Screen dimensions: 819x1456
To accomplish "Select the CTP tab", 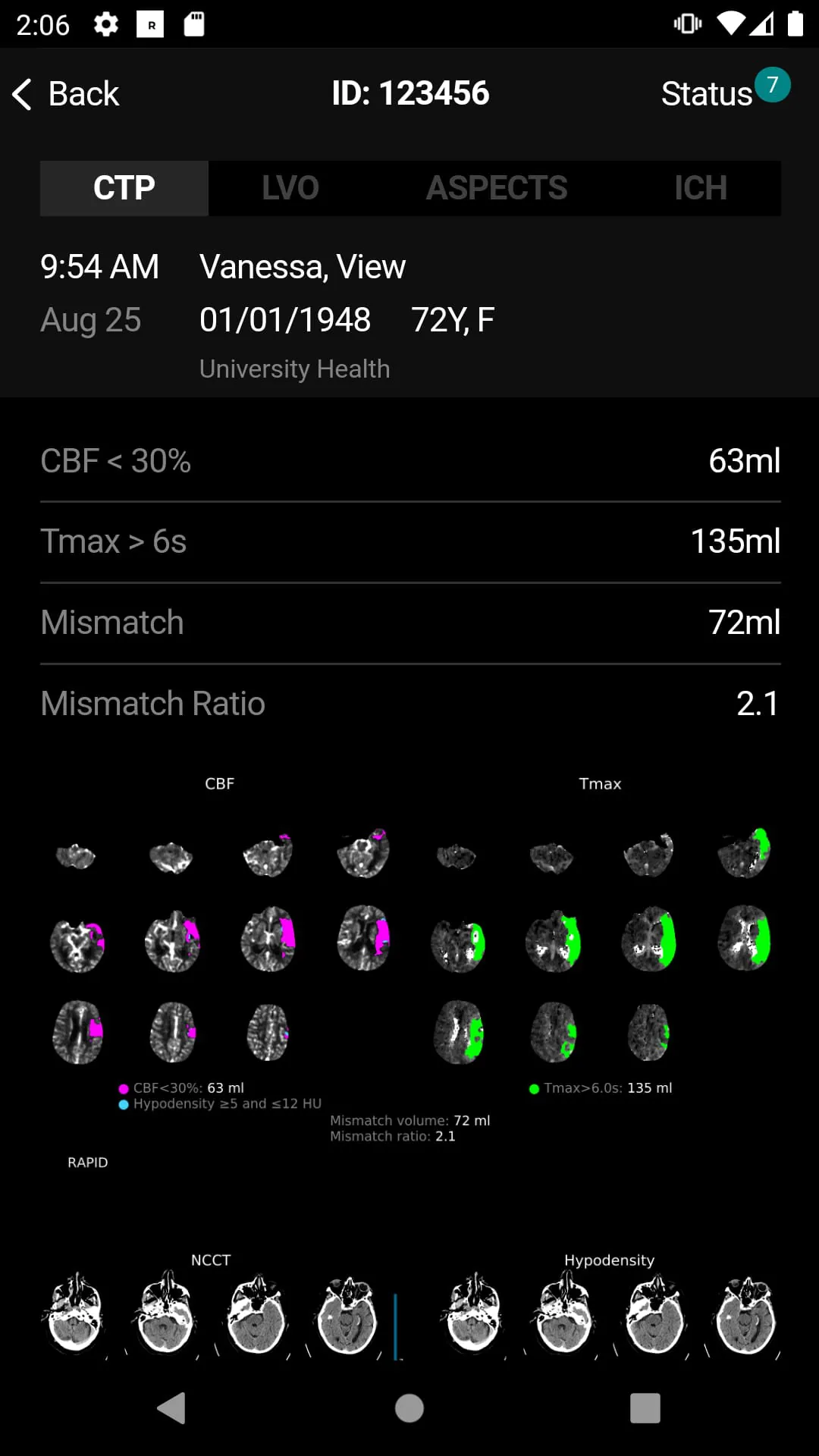I will pyautogui.click(x=124, y=188).
